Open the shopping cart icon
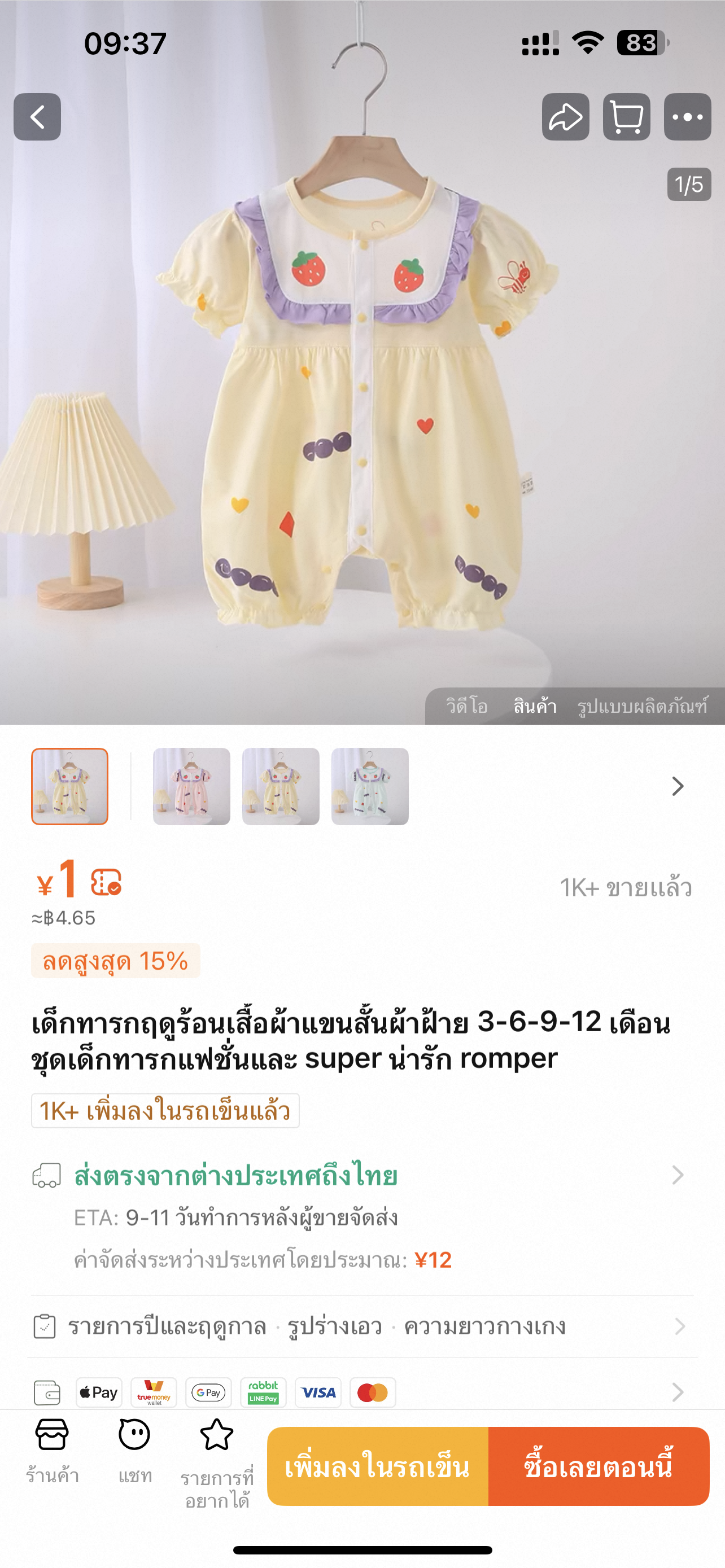The image size is (725, 1568). pyautogui.click(x=626, y=117)
